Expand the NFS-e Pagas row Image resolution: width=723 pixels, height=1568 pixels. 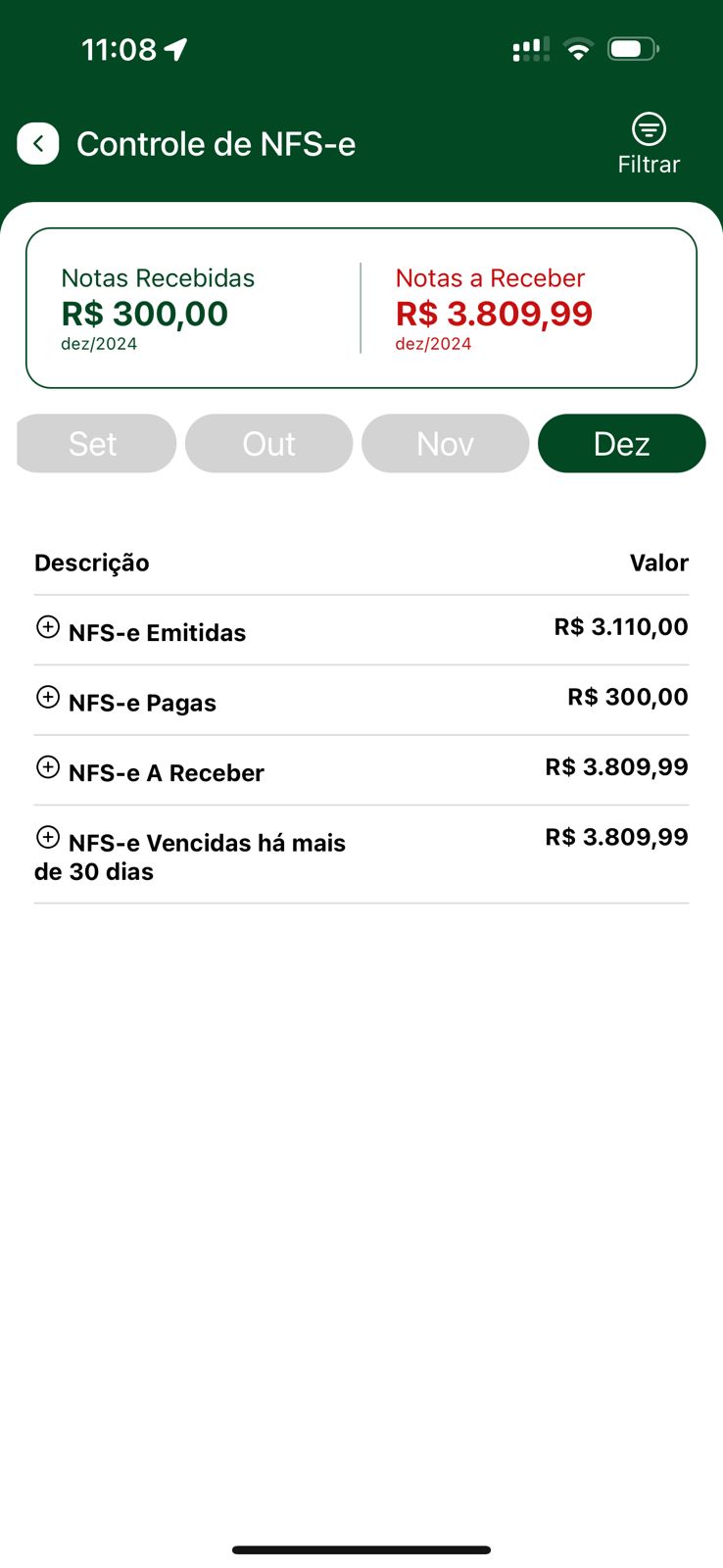pos(48,697)
